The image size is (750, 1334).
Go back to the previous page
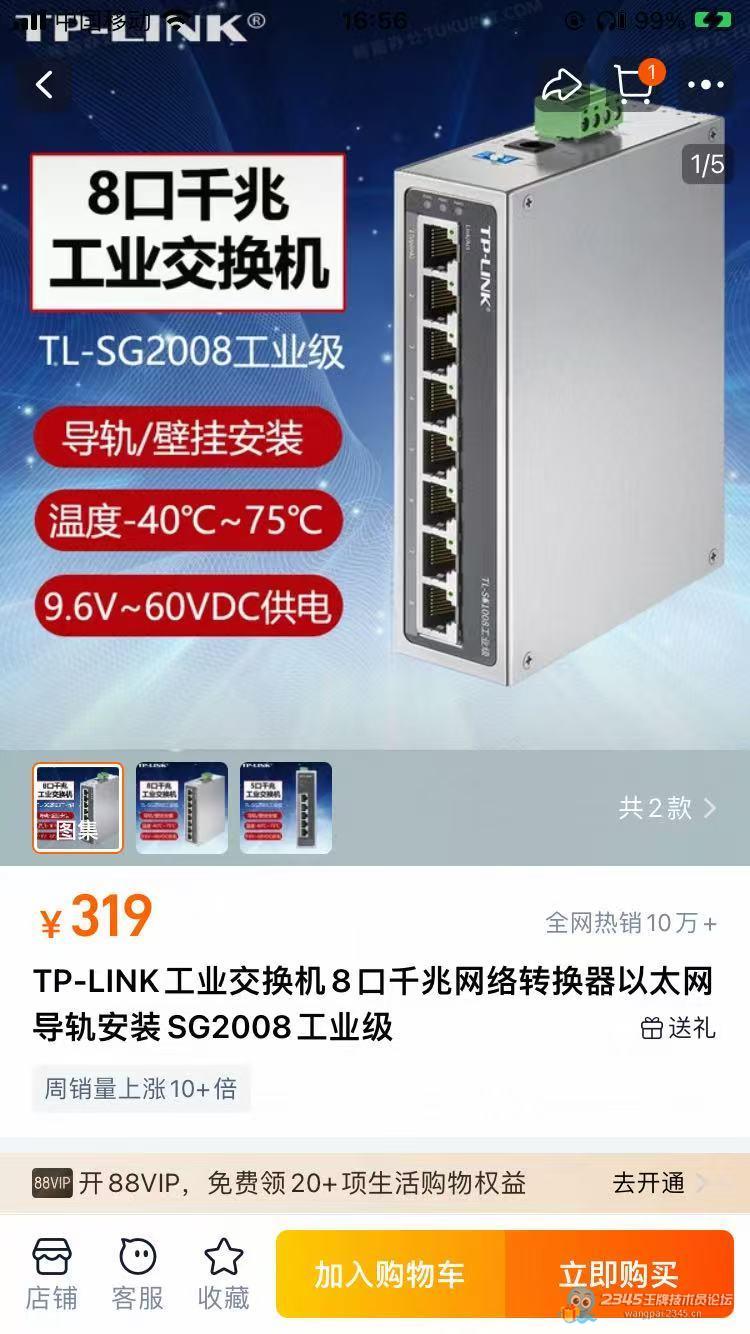44,85
